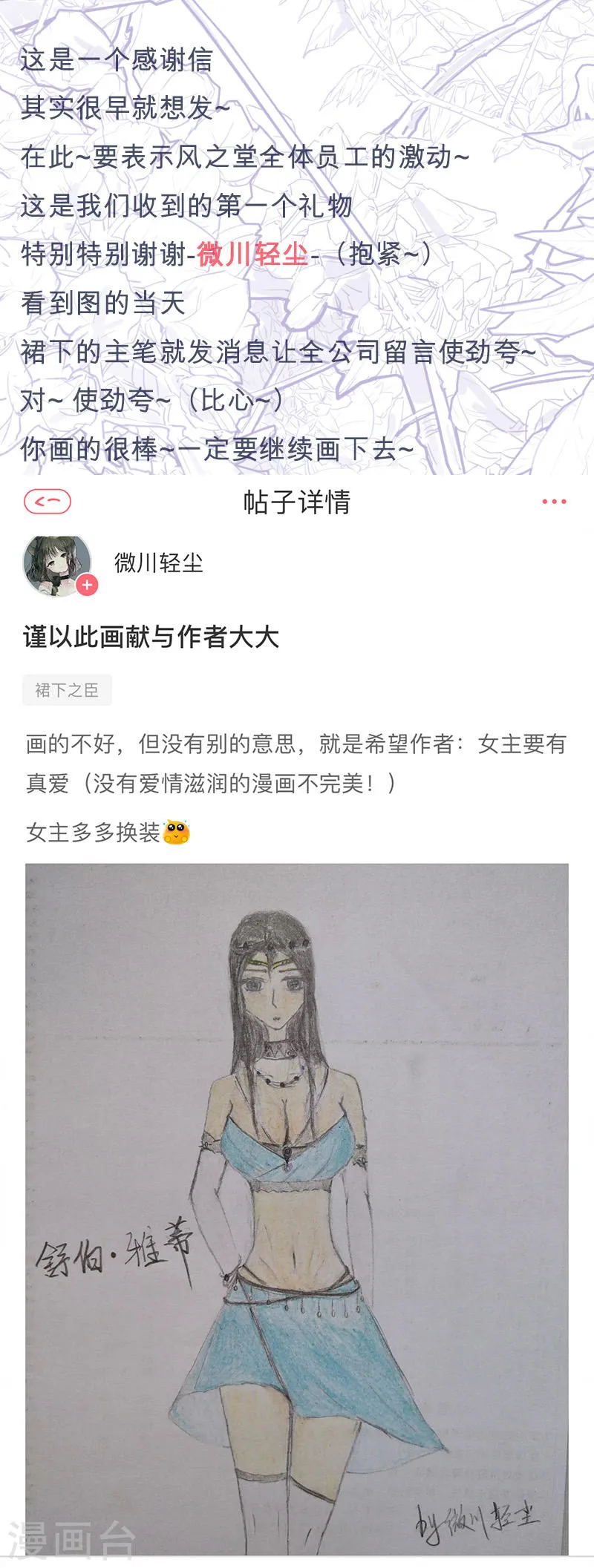Tap the pink plus to follow 微川轻尘
This screenshot has height=1568, width=594.
click(x=85, y=586)
